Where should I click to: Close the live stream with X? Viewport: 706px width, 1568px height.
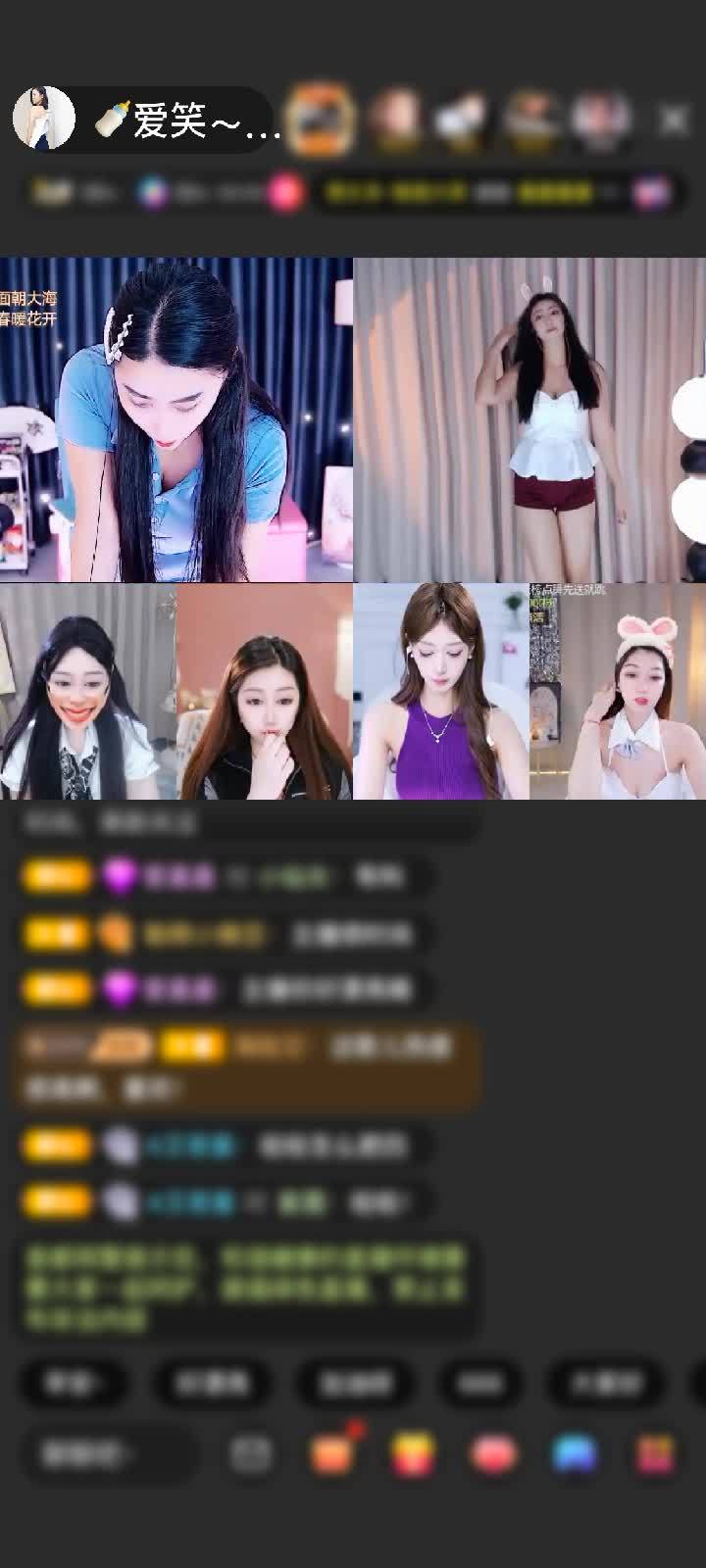674,120
